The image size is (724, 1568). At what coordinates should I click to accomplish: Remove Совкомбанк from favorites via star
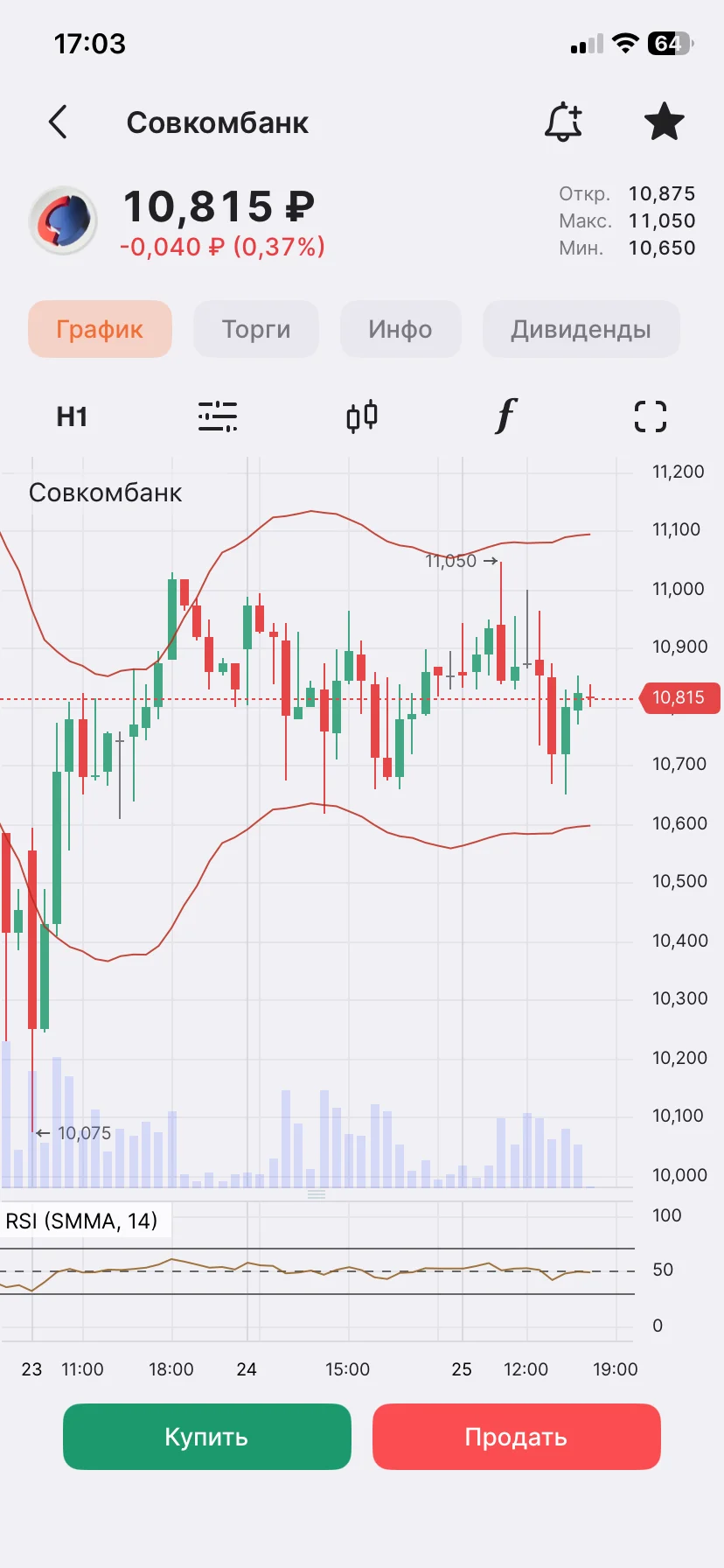(664, 122)
